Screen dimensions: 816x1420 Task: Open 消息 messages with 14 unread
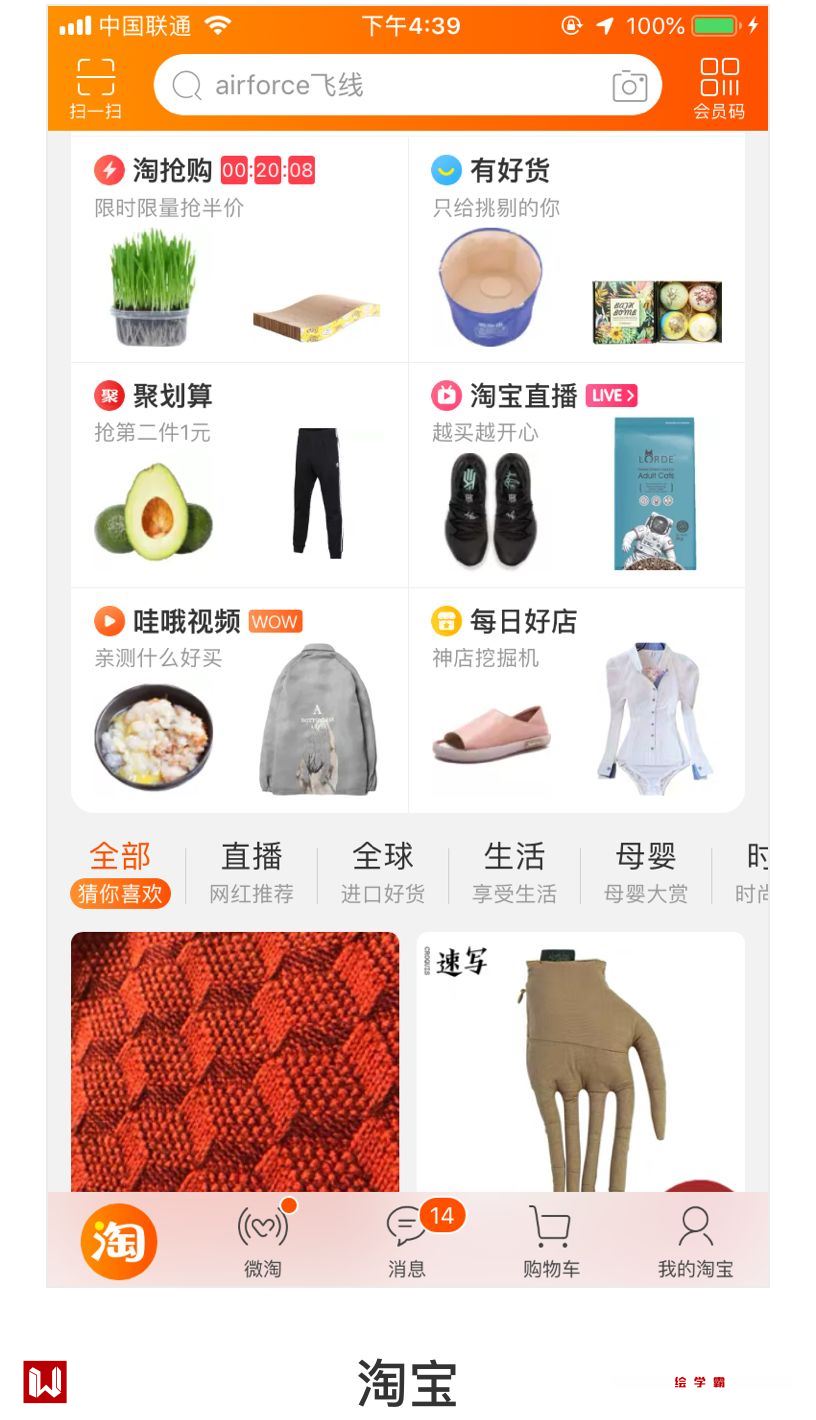pyautogui.click(x=407, y=1242)
